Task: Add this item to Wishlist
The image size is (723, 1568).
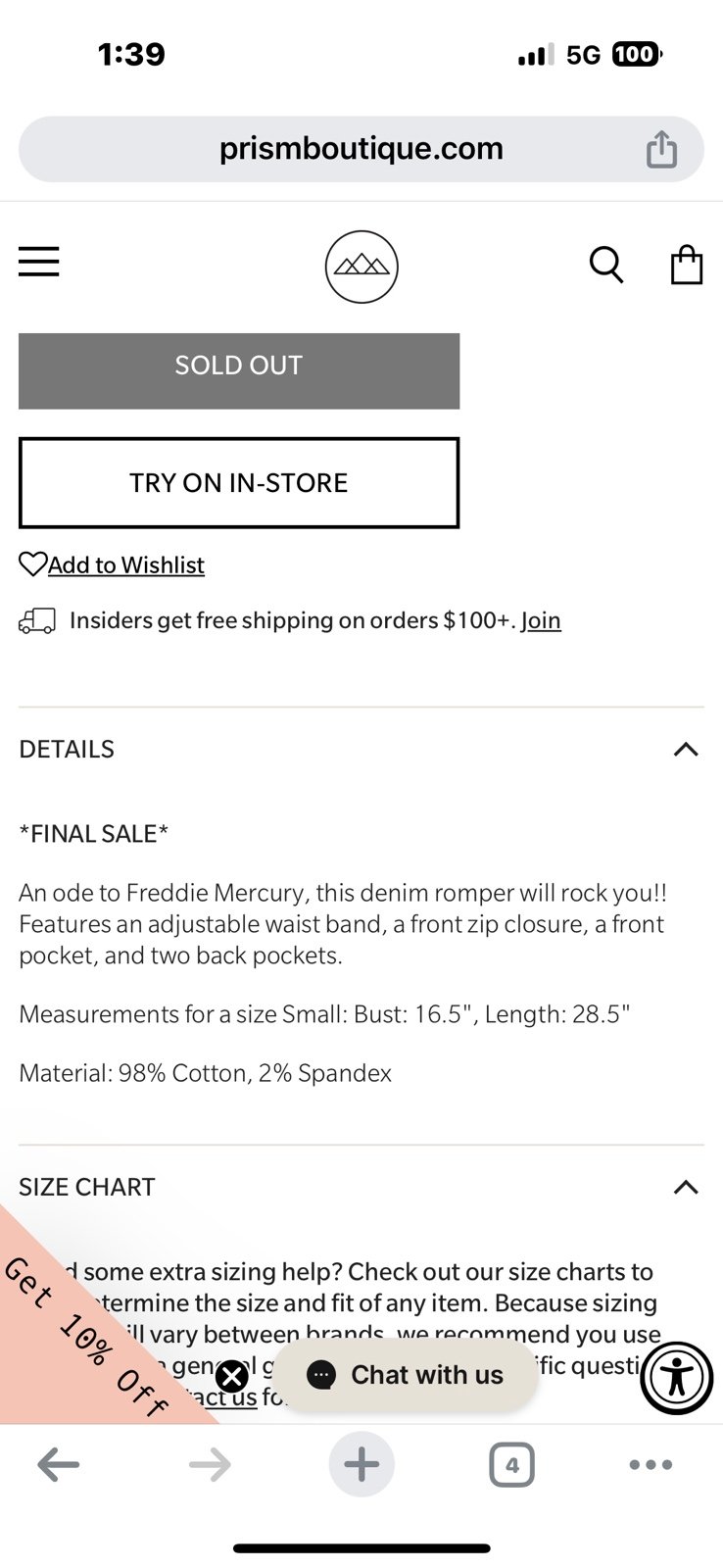Action: (112, 564)
